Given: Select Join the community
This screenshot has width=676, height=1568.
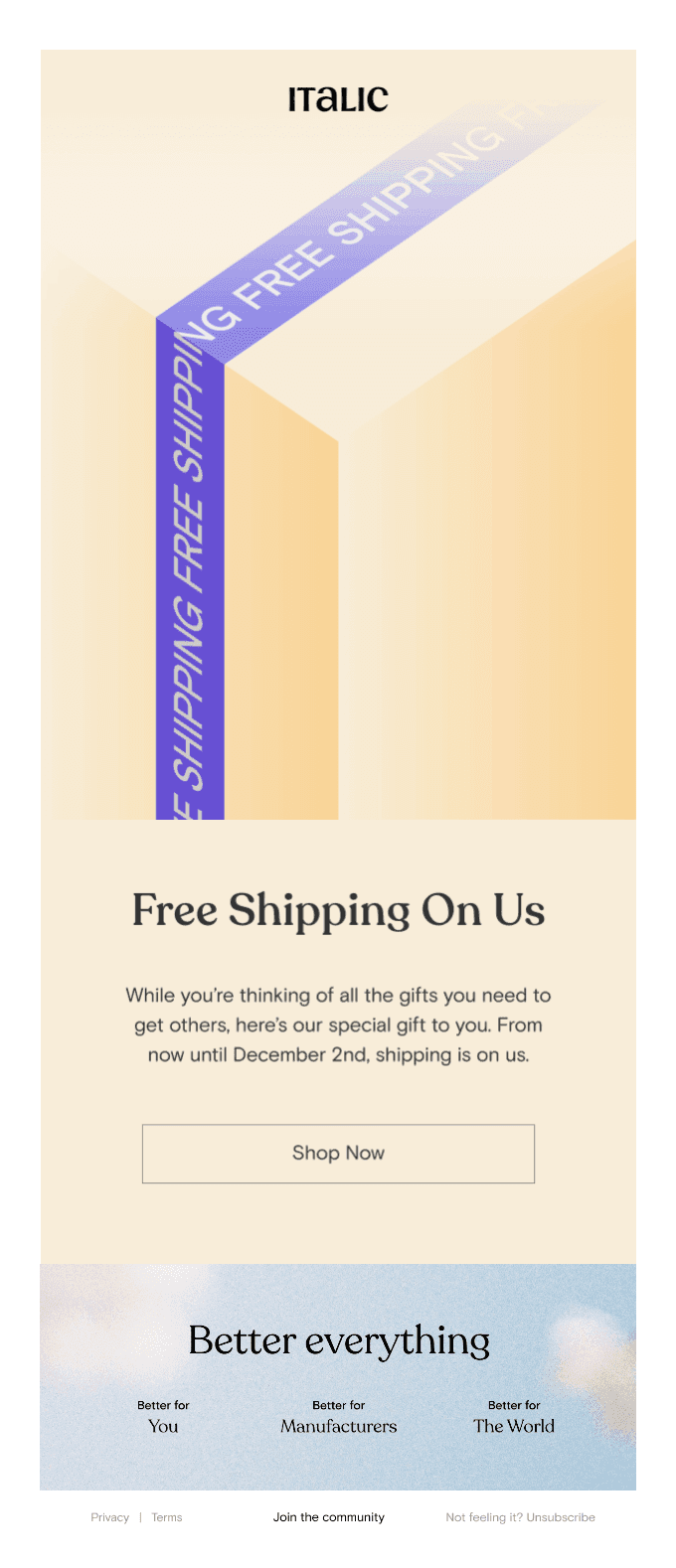Looking at the screenshot, I should click(x=329, y=1517).
